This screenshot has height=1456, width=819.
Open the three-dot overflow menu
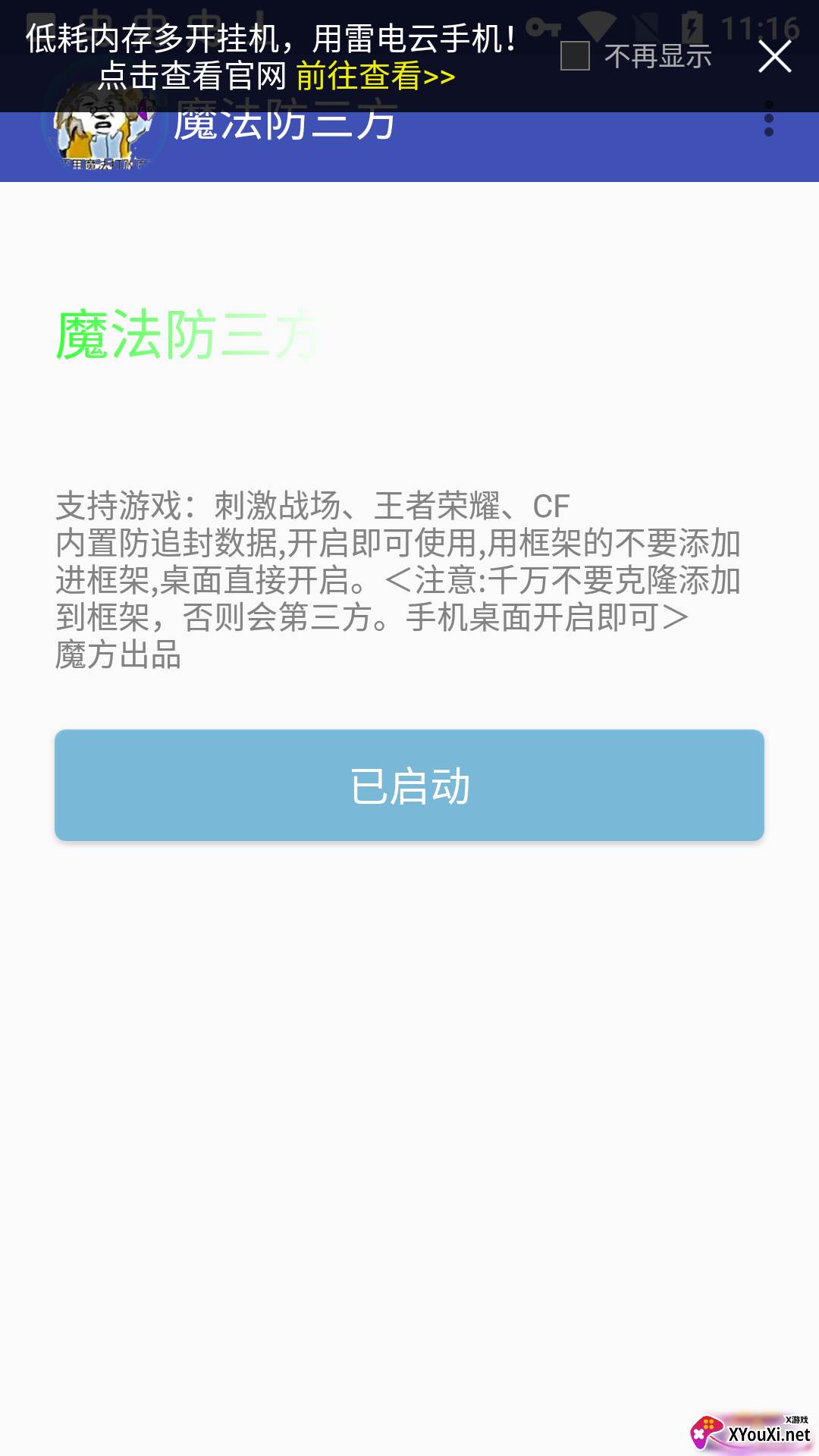pyautogui.click(x=769, y=120)
